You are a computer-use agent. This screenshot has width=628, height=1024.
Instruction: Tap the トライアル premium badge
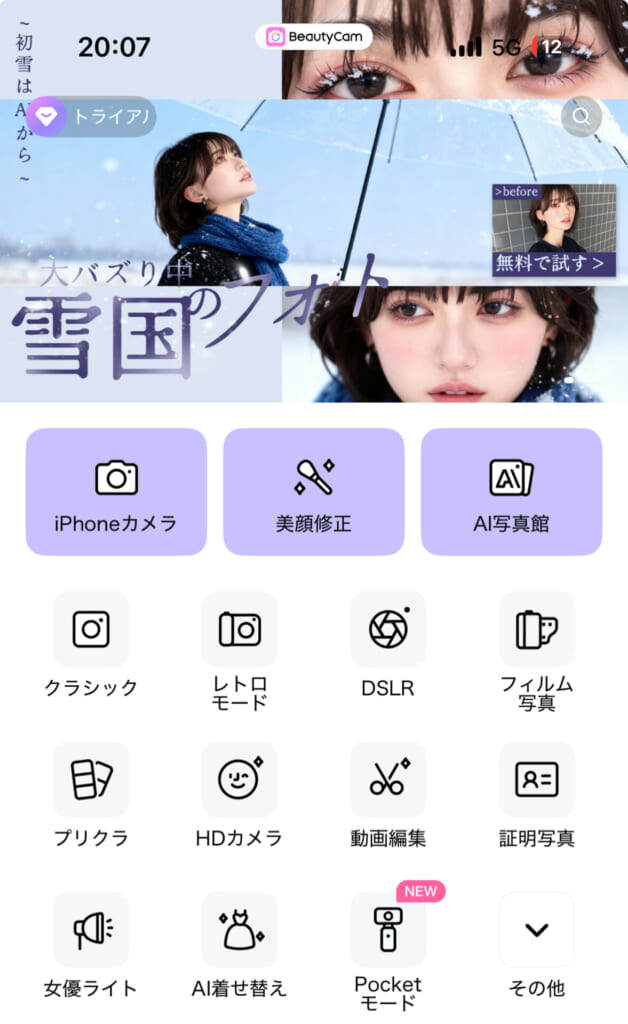pos(93,117)
